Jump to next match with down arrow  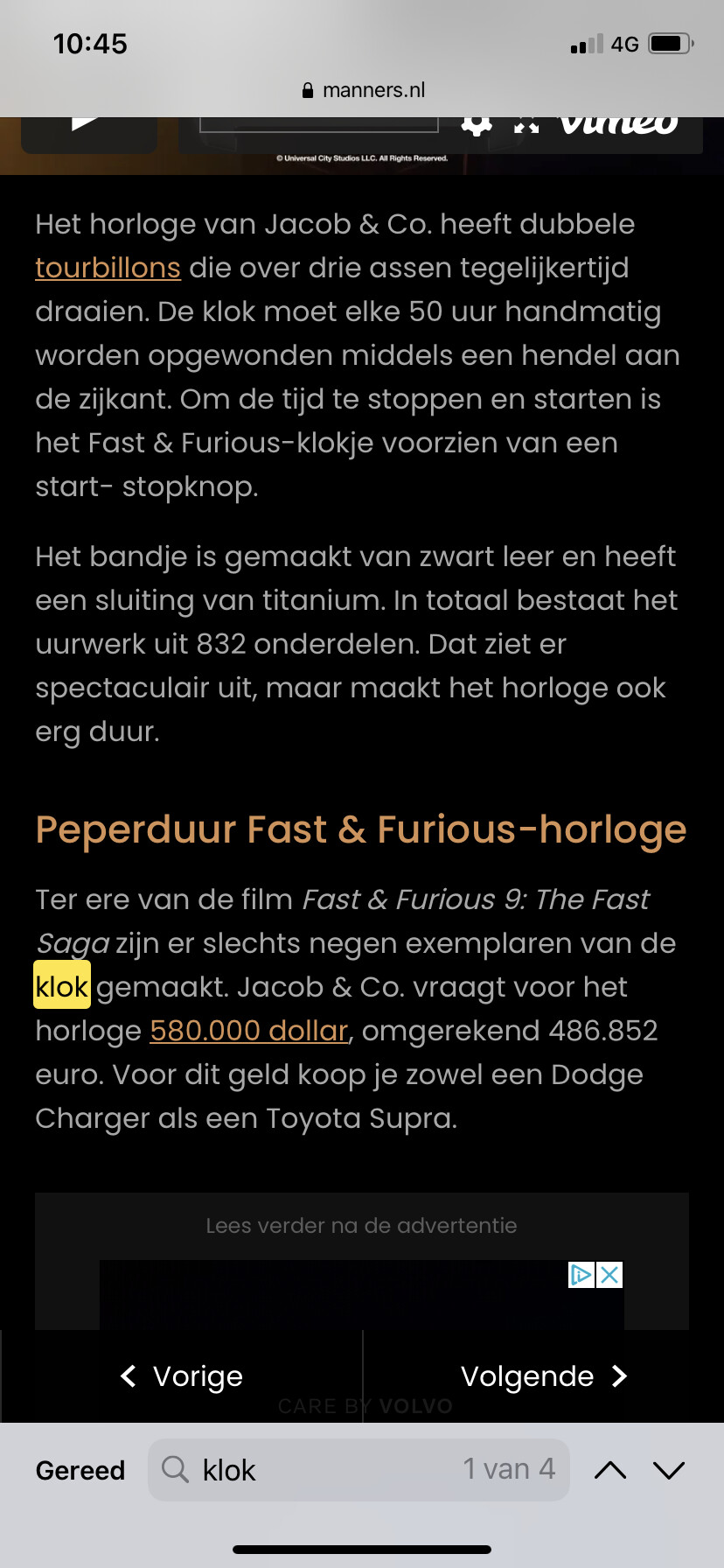(669, 1470)
